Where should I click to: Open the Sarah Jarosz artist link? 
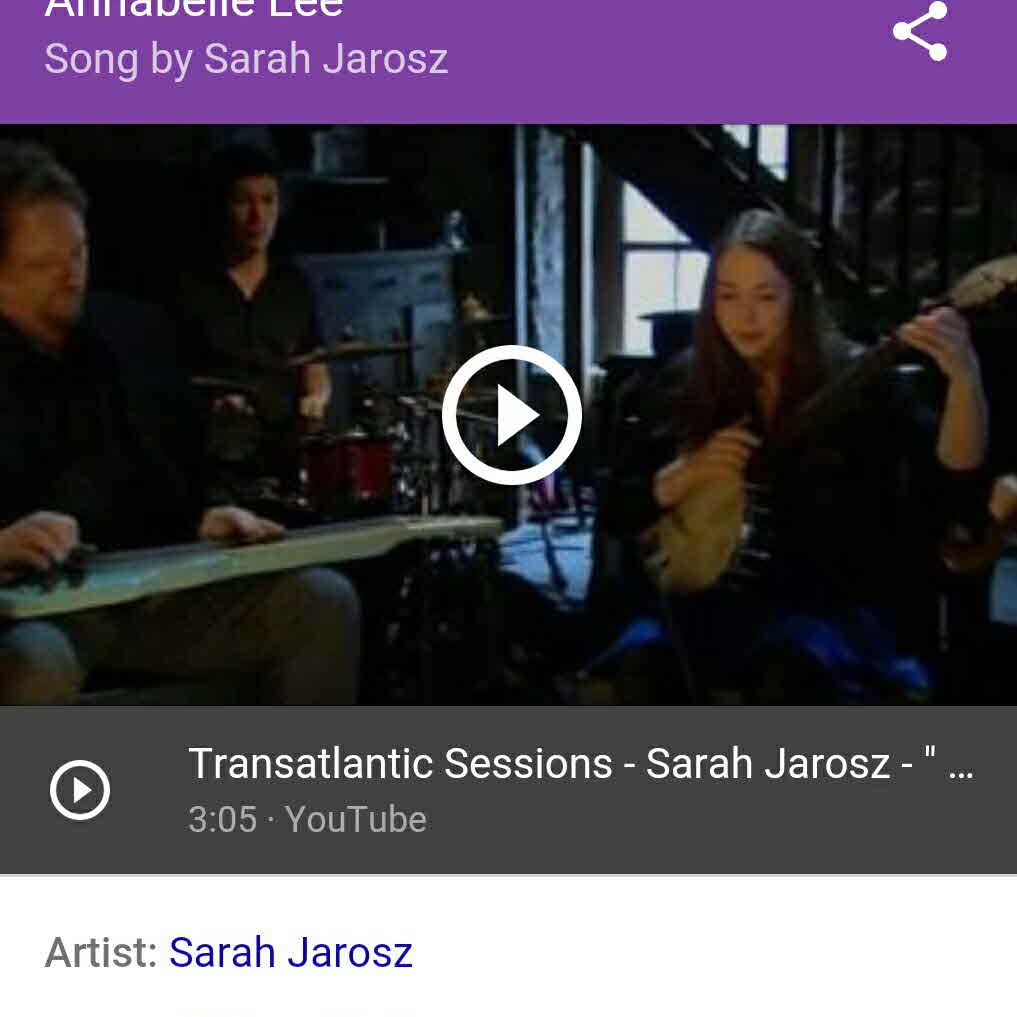coord(290,952)
